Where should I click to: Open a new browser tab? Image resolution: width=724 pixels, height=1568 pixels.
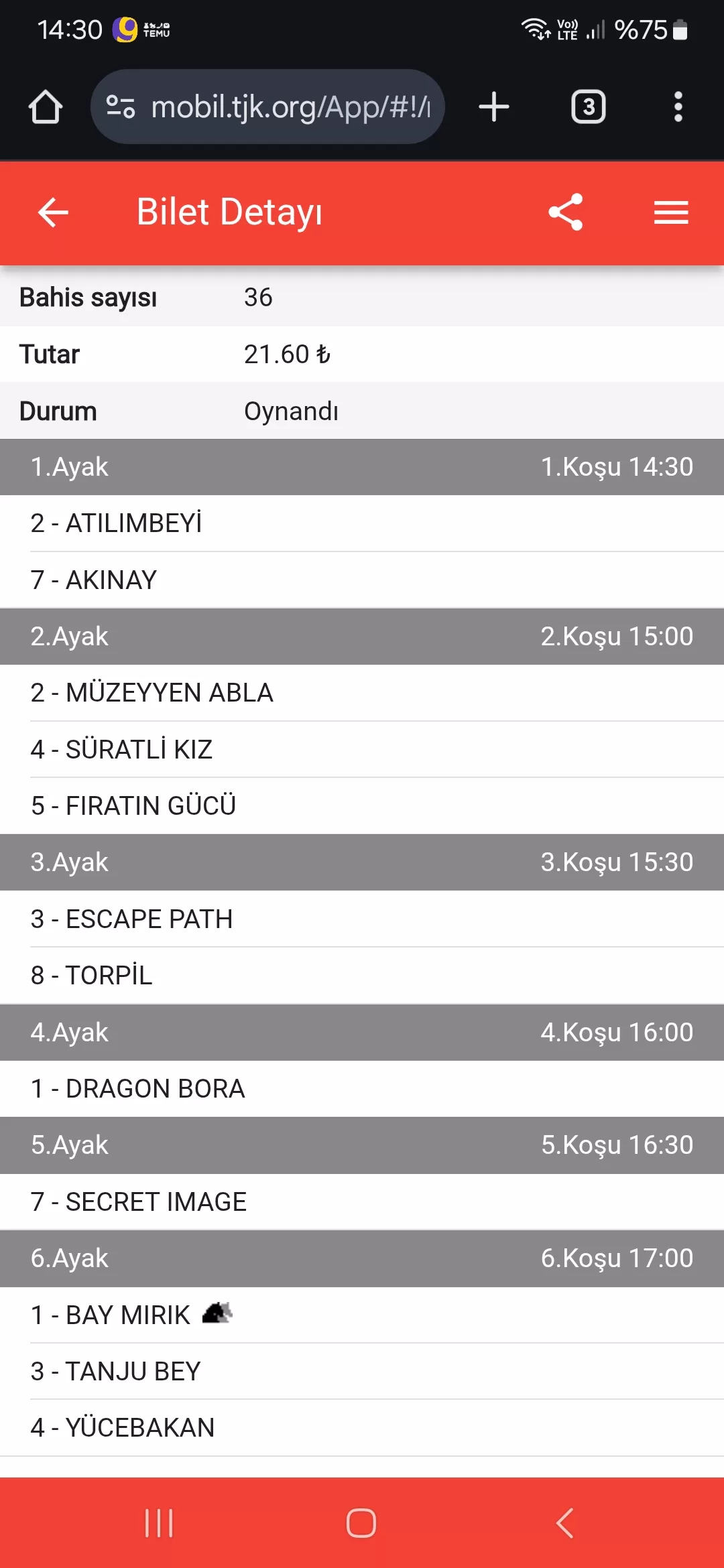coord(494,107)
